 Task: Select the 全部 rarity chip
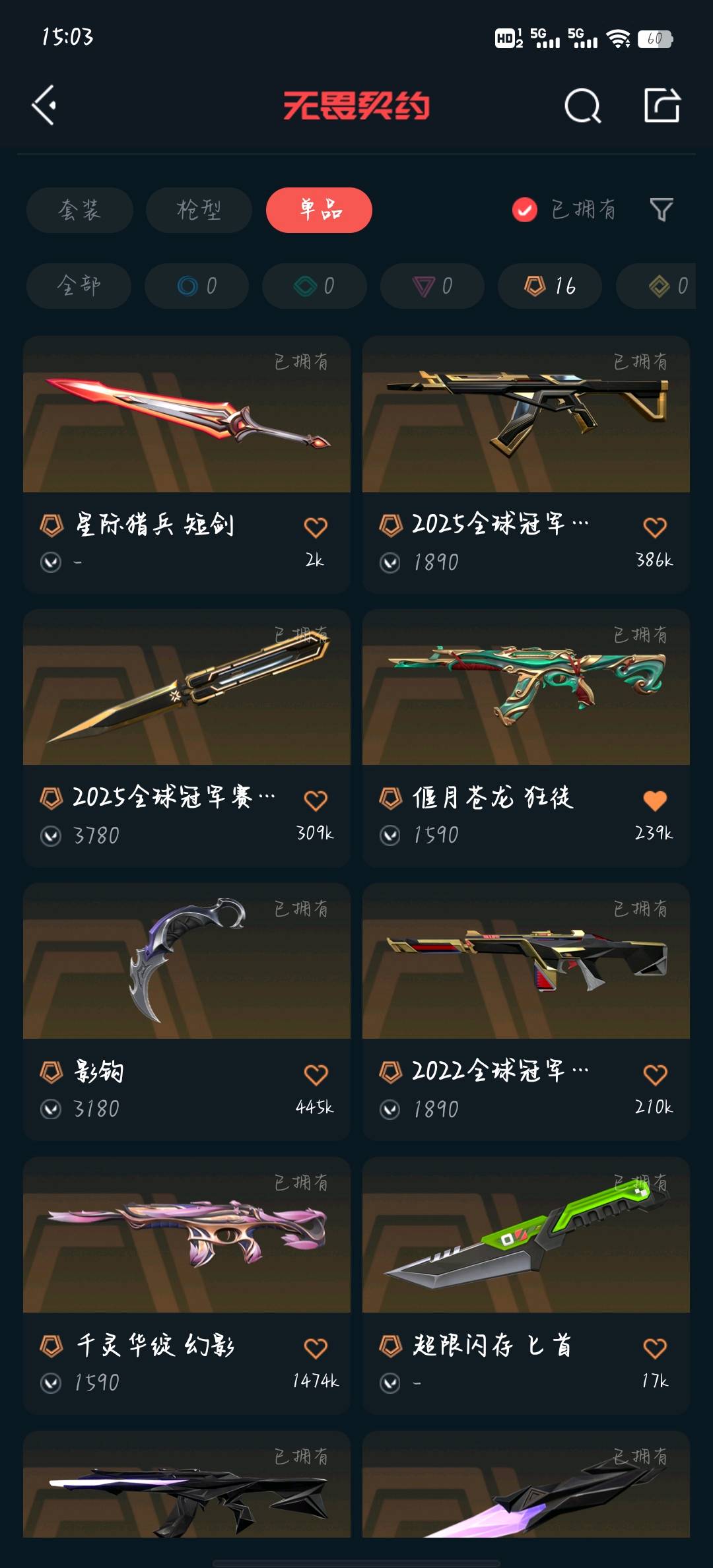click(79, 286)
